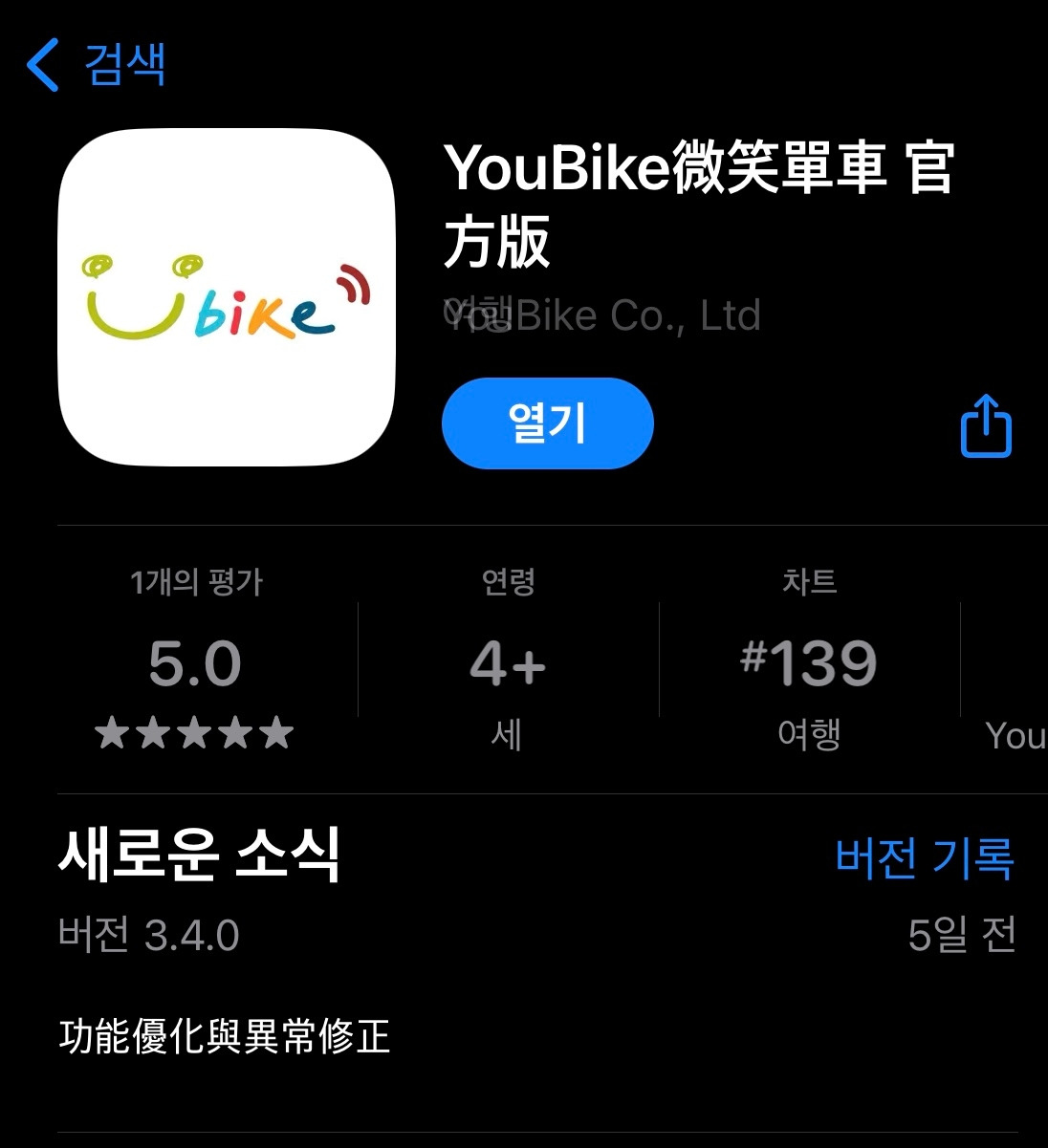Open 버전 기록 version history
This screenshot has width=1048, height=1148.
coord(925,856)
